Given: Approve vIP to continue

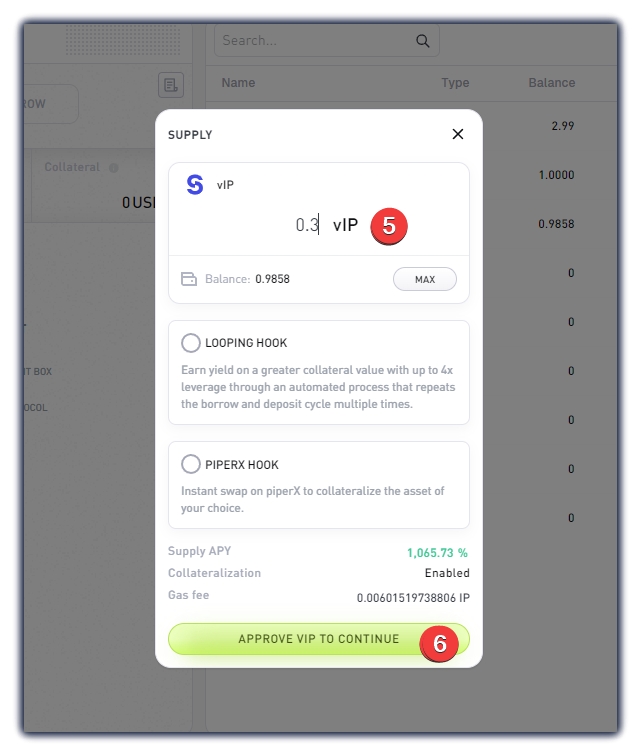Looking at the screenshot, I should coord(318,639).
